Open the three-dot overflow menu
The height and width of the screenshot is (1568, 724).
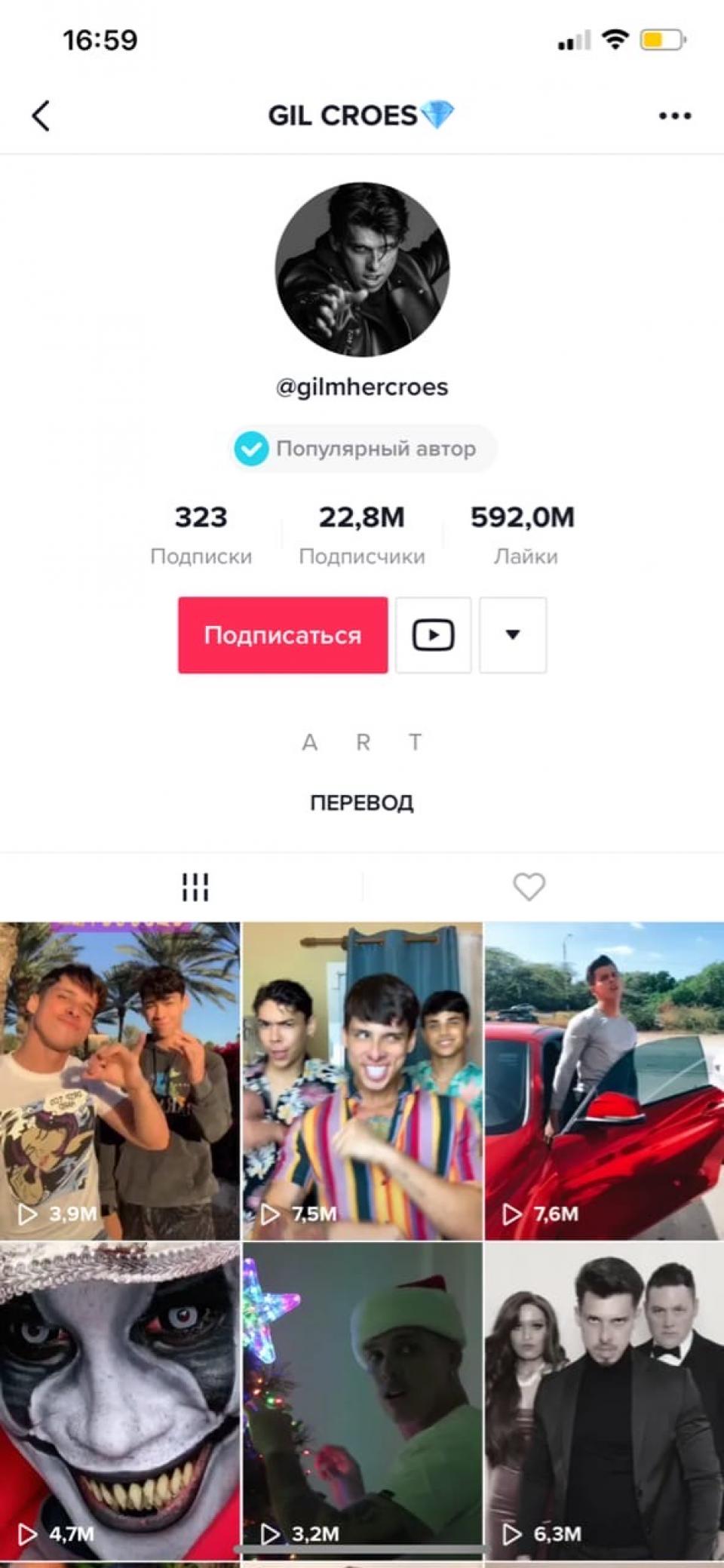(x=674, y=115)
